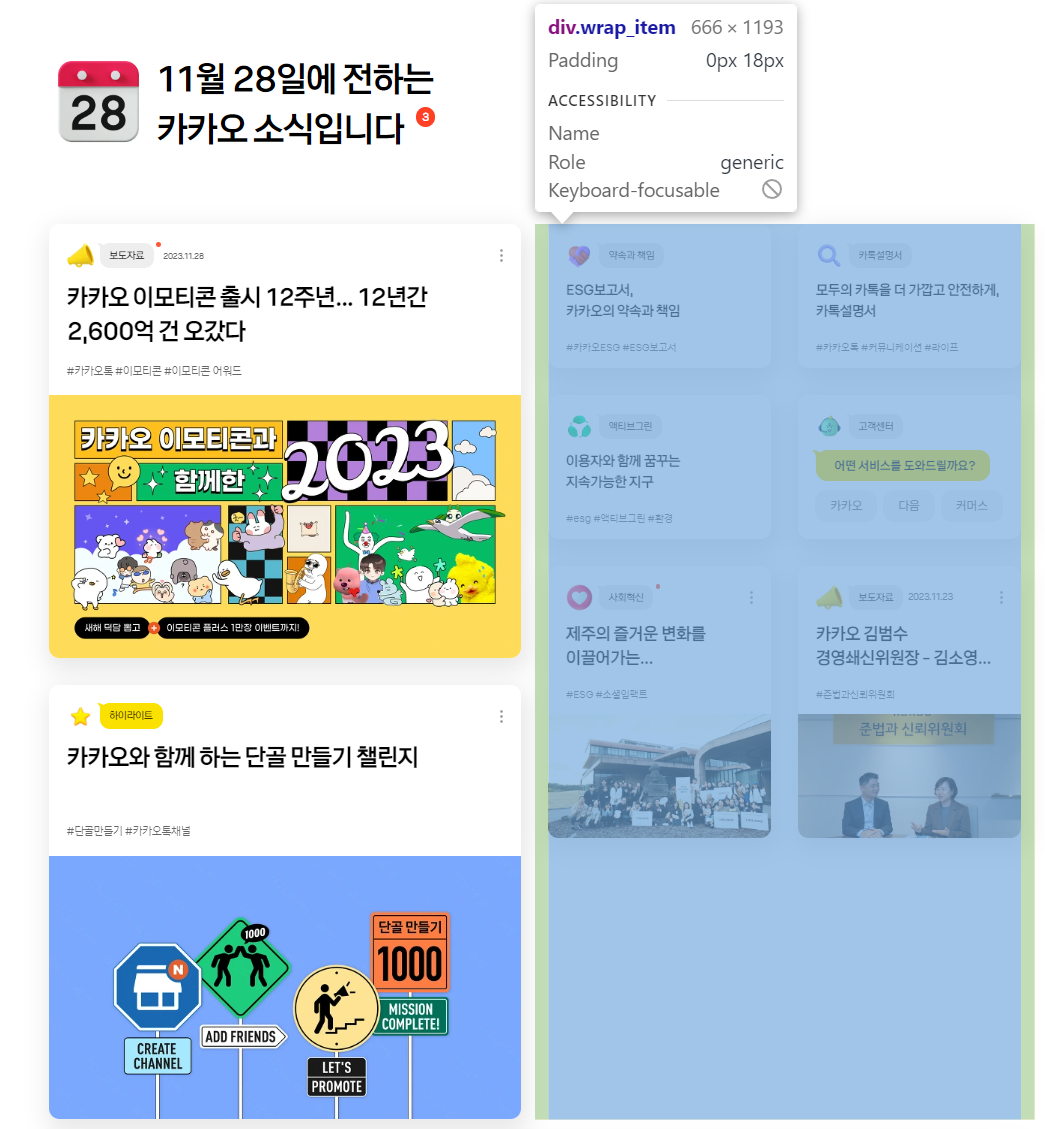Open the overflow menu on the 하이라이트 card
The image size is (1045, 1129).
501,716
